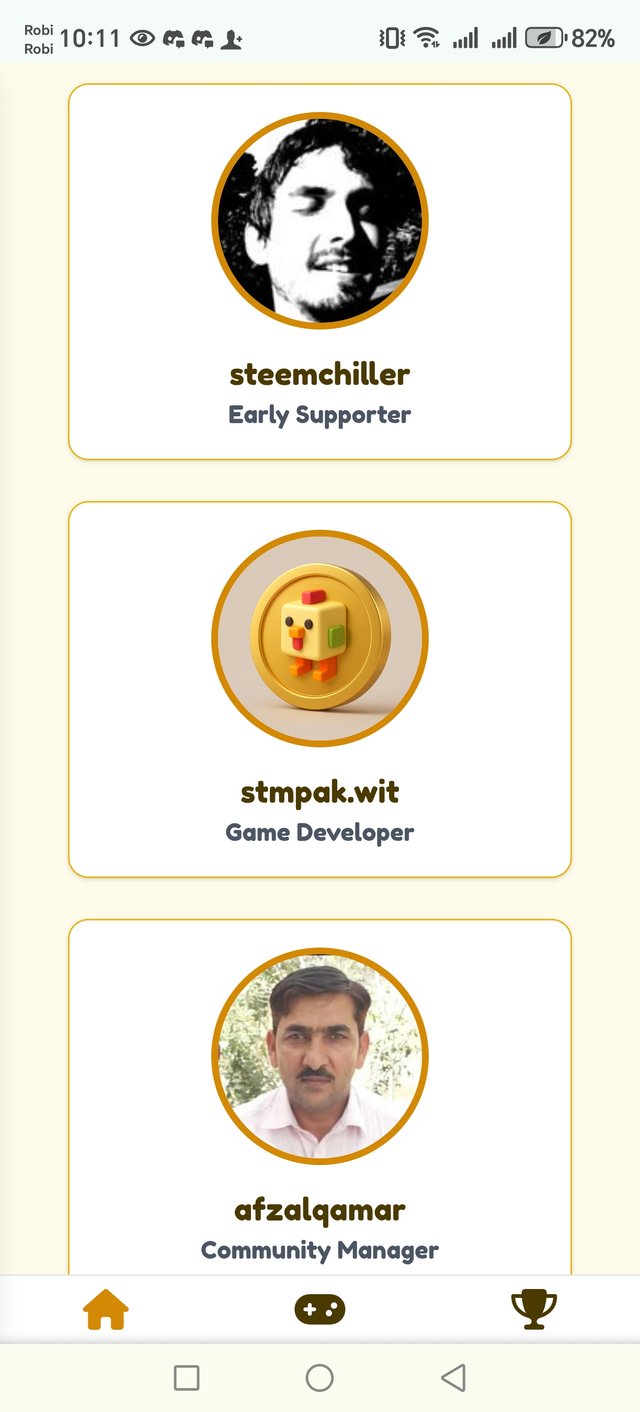
Task: Switch to the game controller tab
Action: (x=320, y=1308)
